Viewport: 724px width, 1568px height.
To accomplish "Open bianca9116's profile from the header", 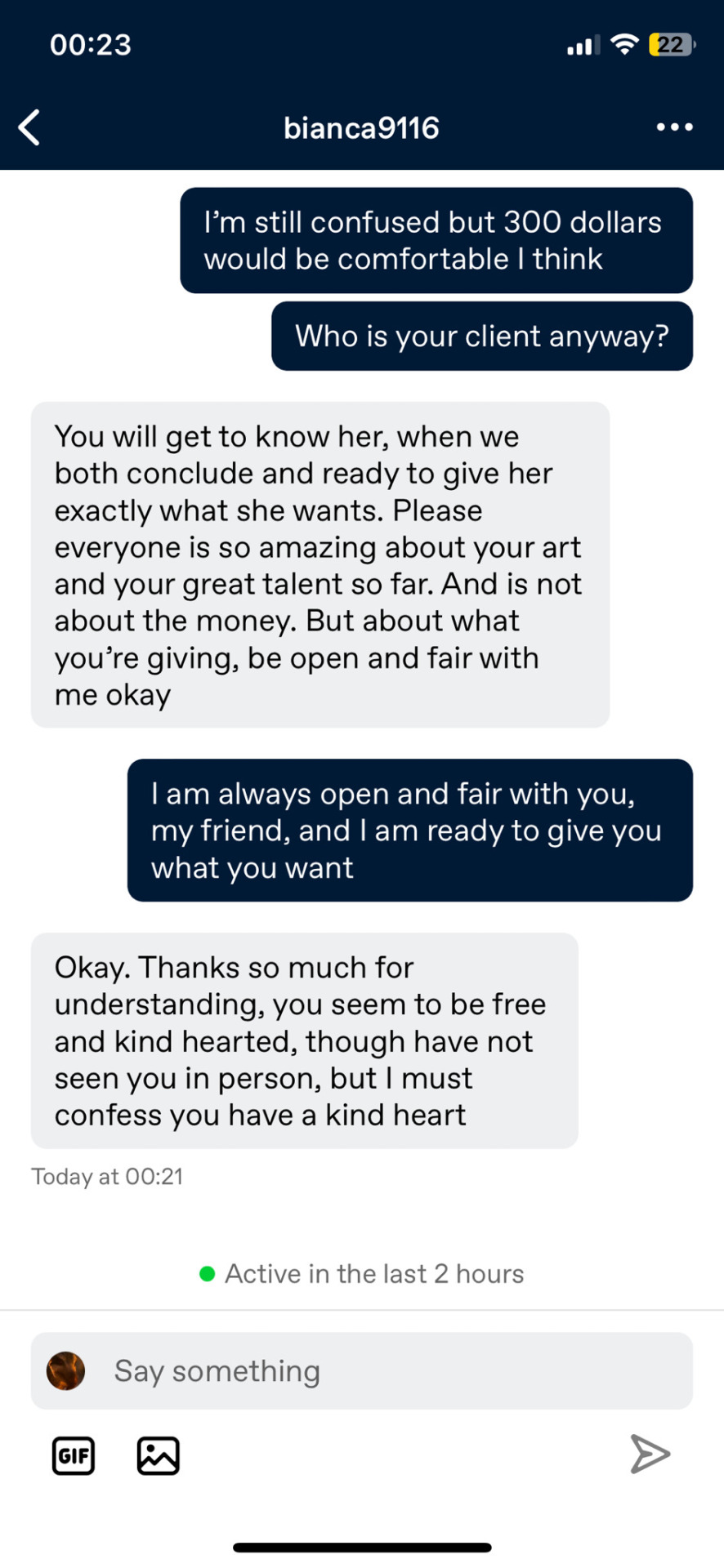I will coord(361,128).
